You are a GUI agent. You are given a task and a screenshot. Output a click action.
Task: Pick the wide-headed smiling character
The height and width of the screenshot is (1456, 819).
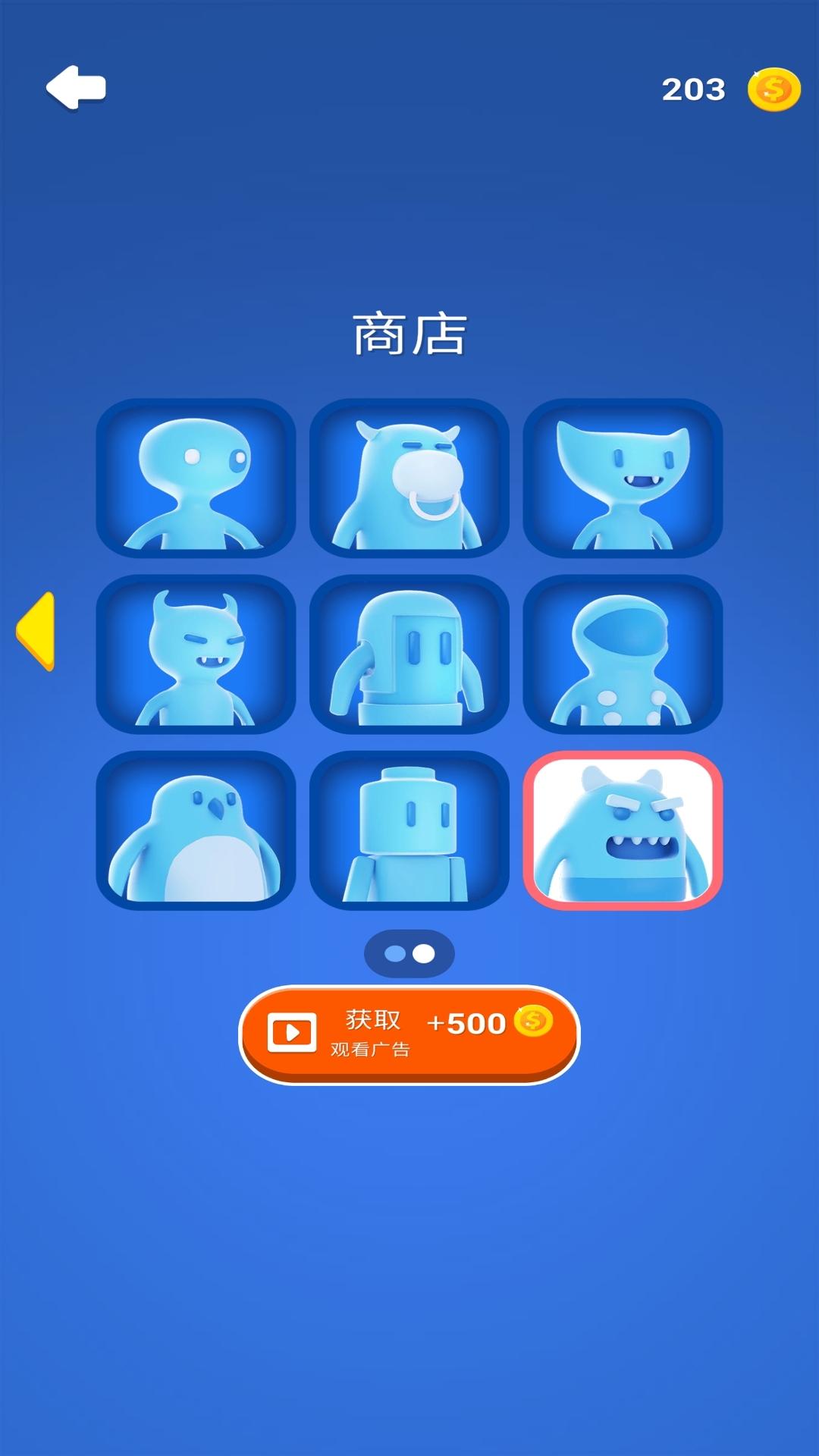[x=623, y=479]
